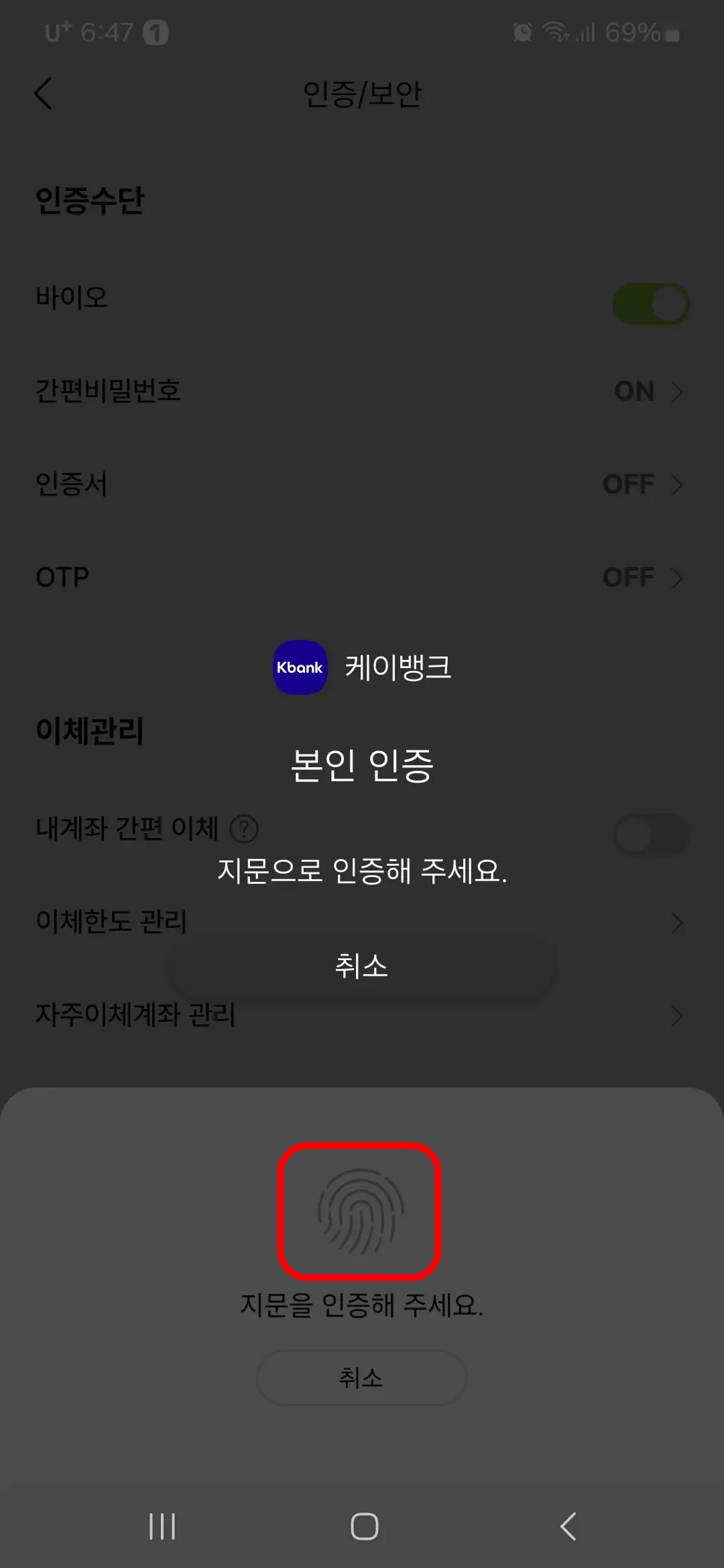The image size is (724, 1568).
Task: Tap the Wi-Fi icon in status bar
Action: [x=555, y=31]
